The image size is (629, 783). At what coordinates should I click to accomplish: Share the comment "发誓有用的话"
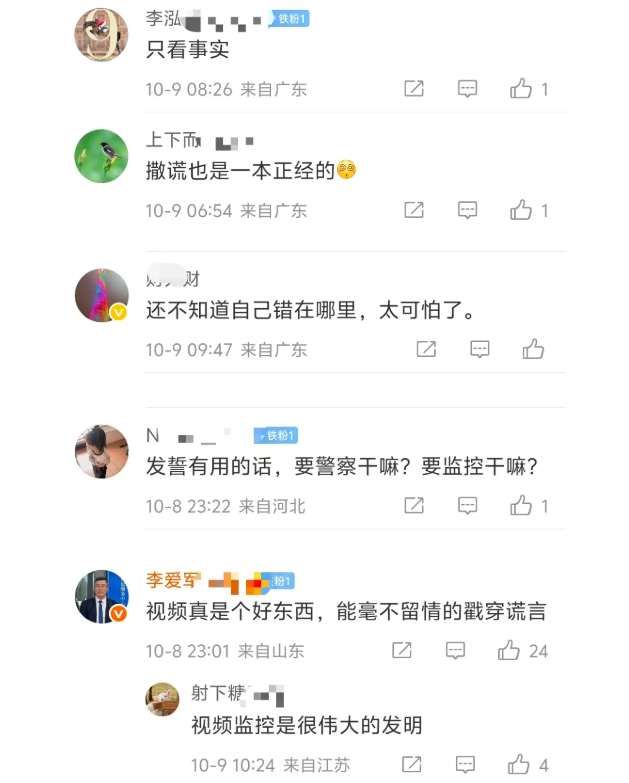[x=414, y=506]
